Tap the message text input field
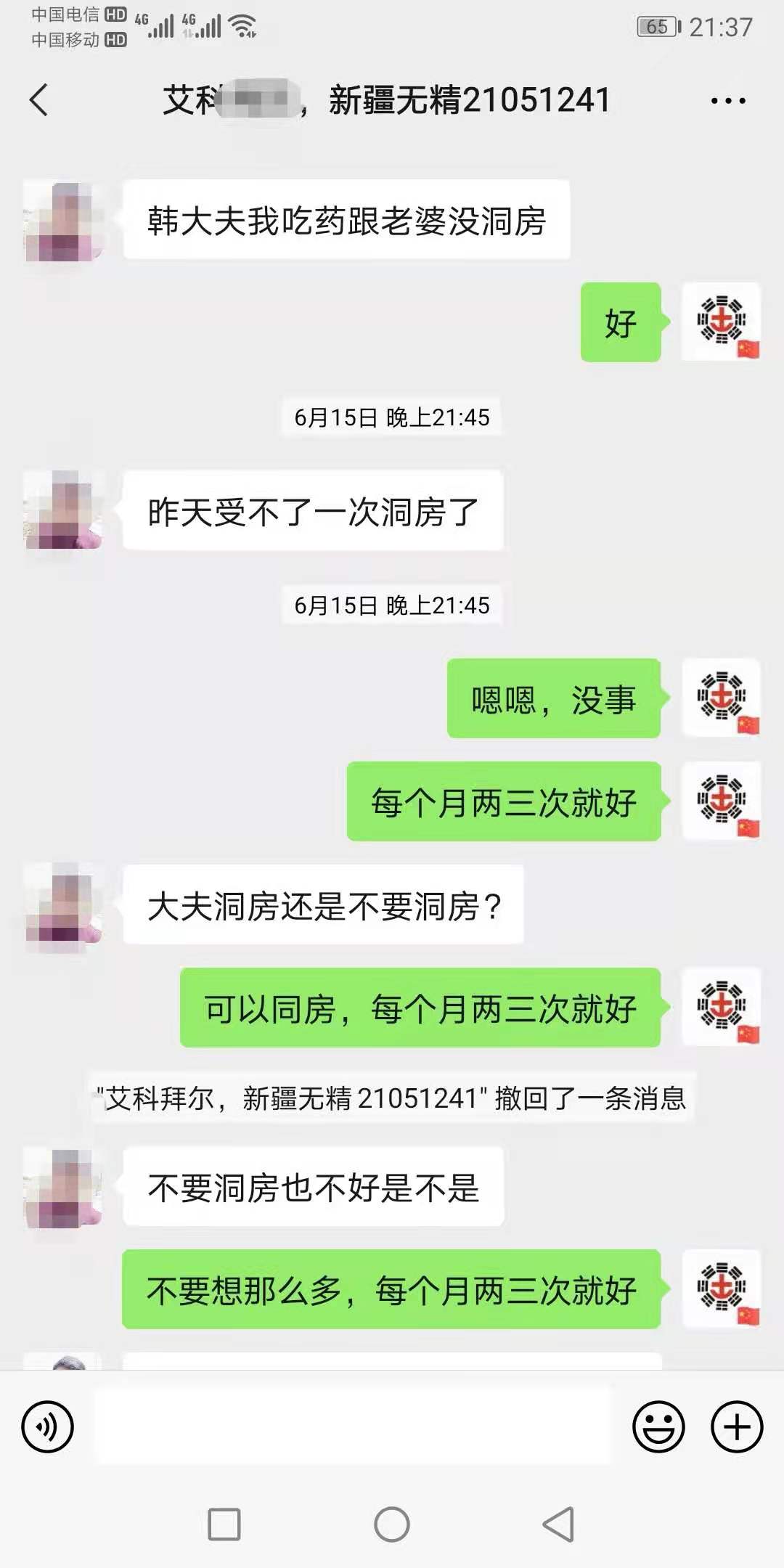Viewport: 784px width, 1568px height. [x=354, y=1425]
